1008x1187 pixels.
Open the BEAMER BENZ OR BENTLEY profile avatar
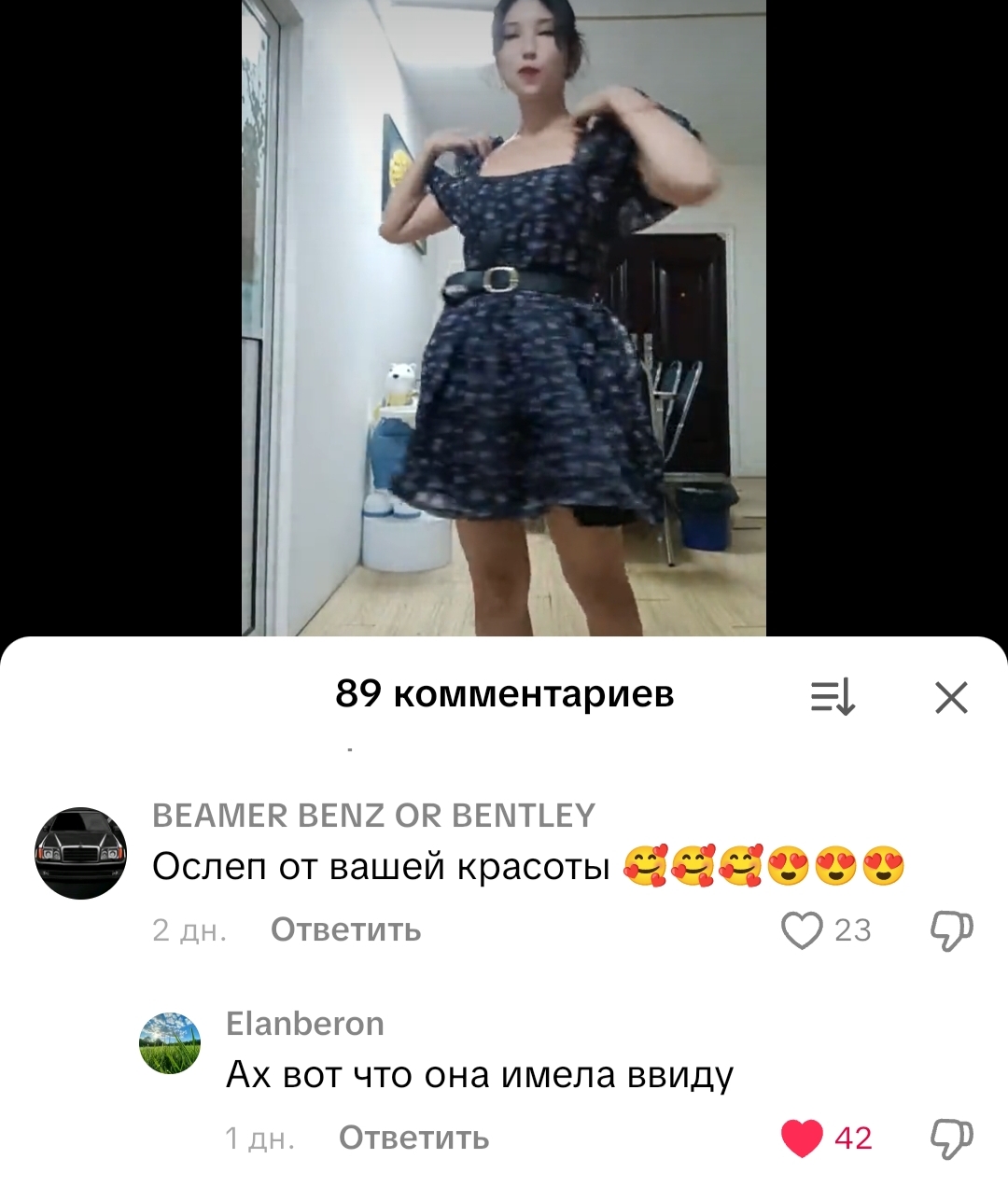pos(80,853)
